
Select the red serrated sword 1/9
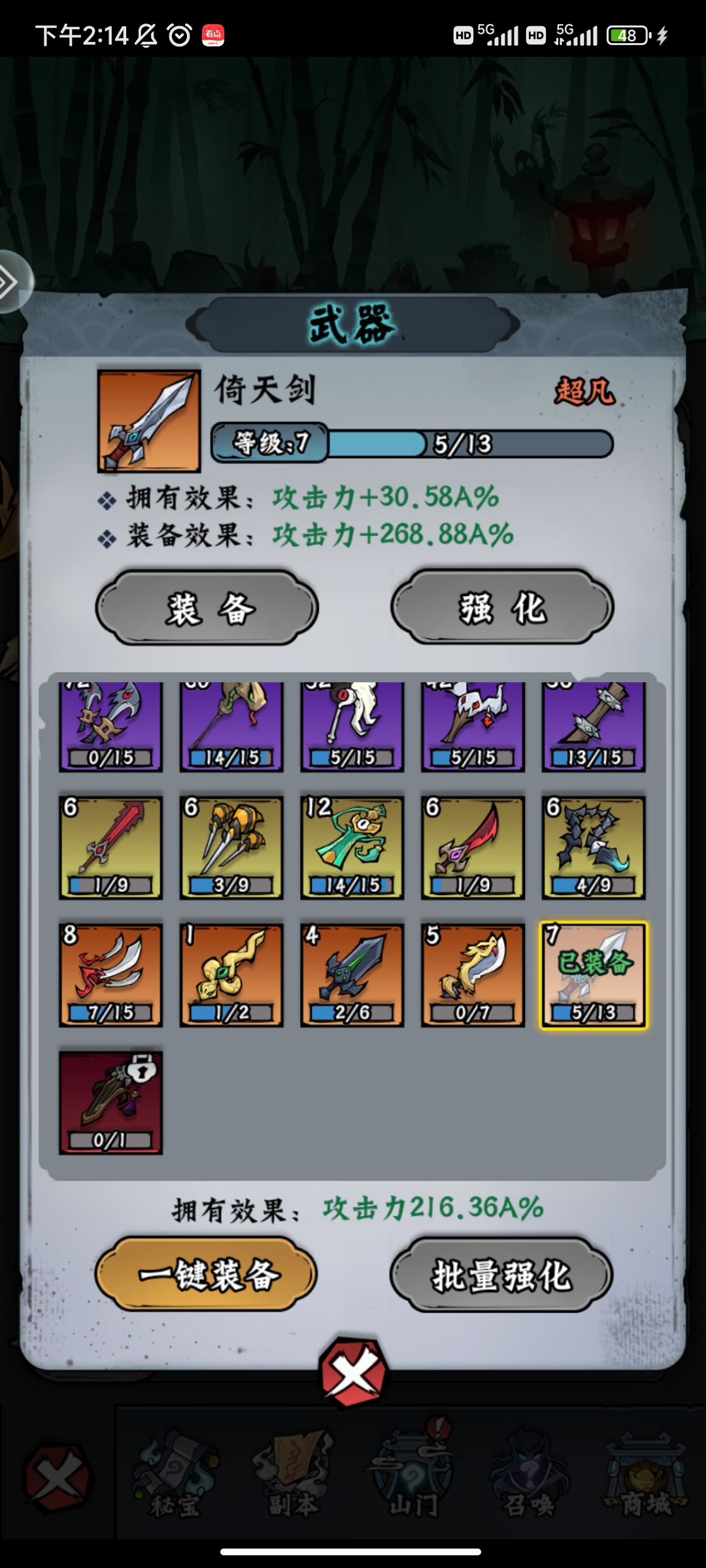110,847
